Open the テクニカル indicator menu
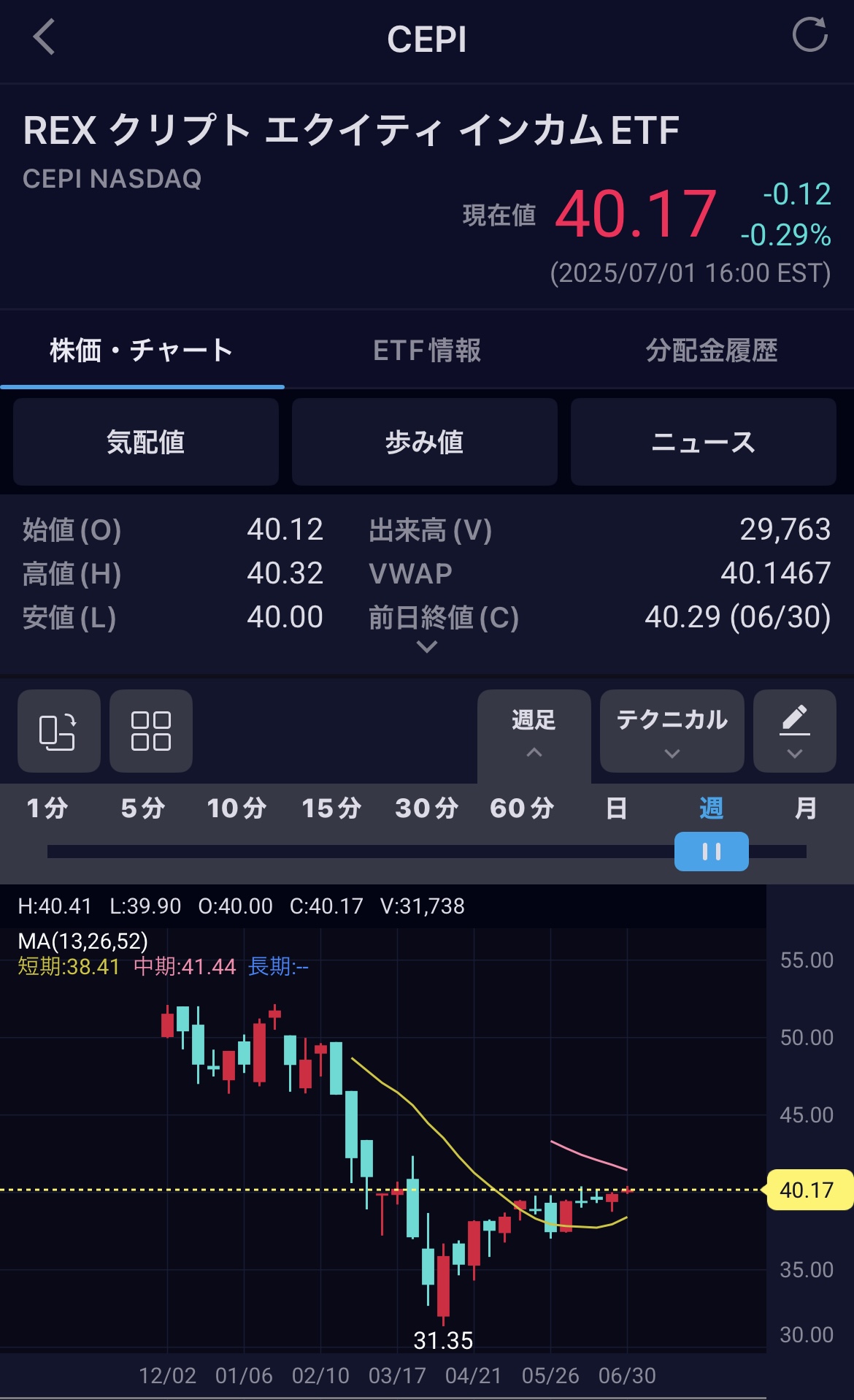 pyautogui.click(x=672, y=731)
